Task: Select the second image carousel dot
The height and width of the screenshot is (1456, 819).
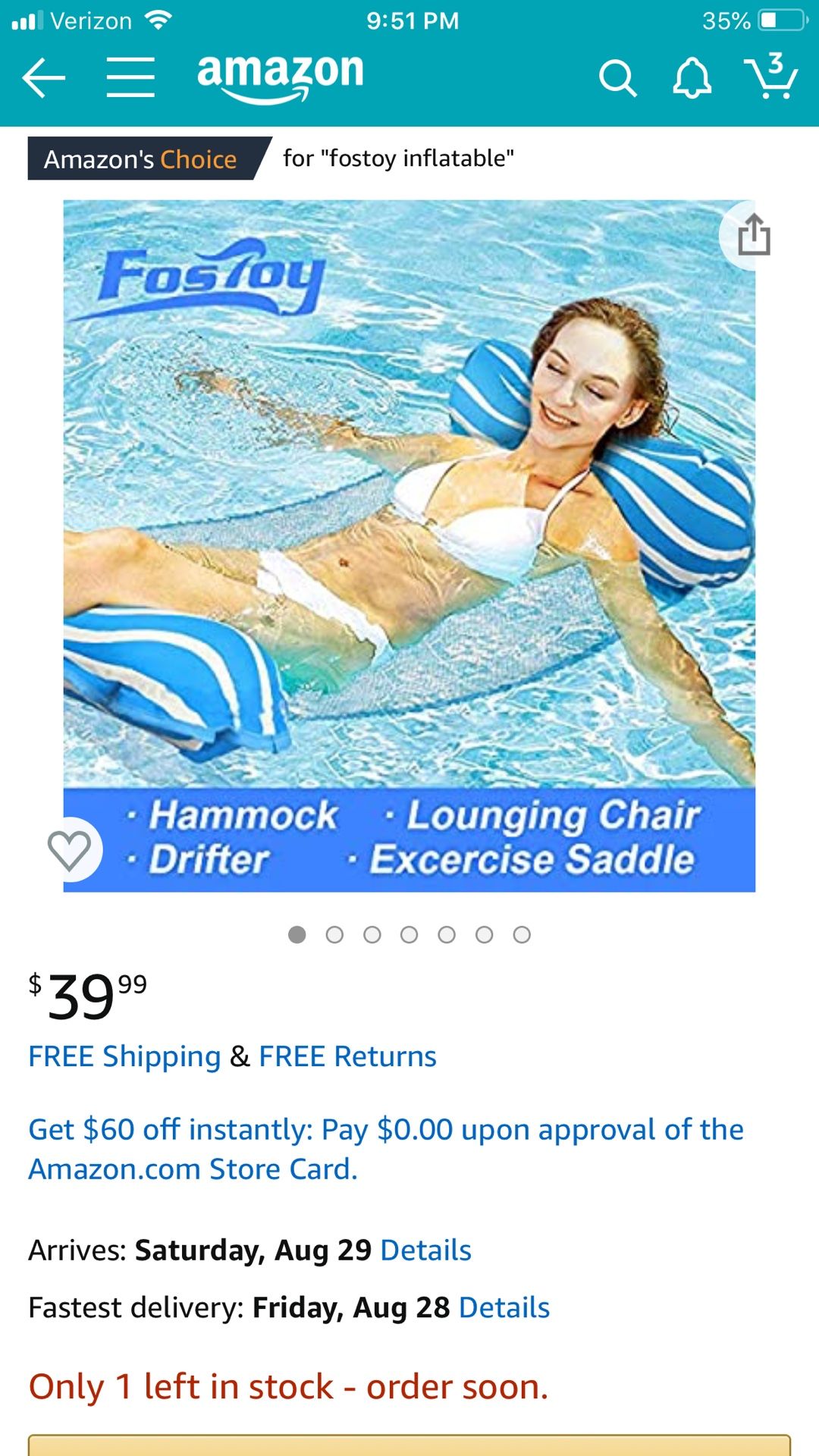Action: click(334, 934)
